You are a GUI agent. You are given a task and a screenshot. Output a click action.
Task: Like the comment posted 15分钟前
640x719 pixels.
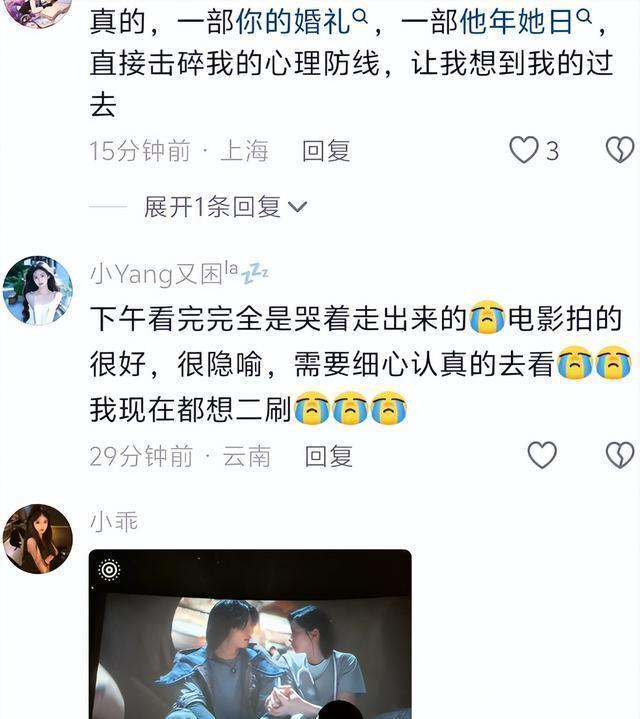pos(525,150)
